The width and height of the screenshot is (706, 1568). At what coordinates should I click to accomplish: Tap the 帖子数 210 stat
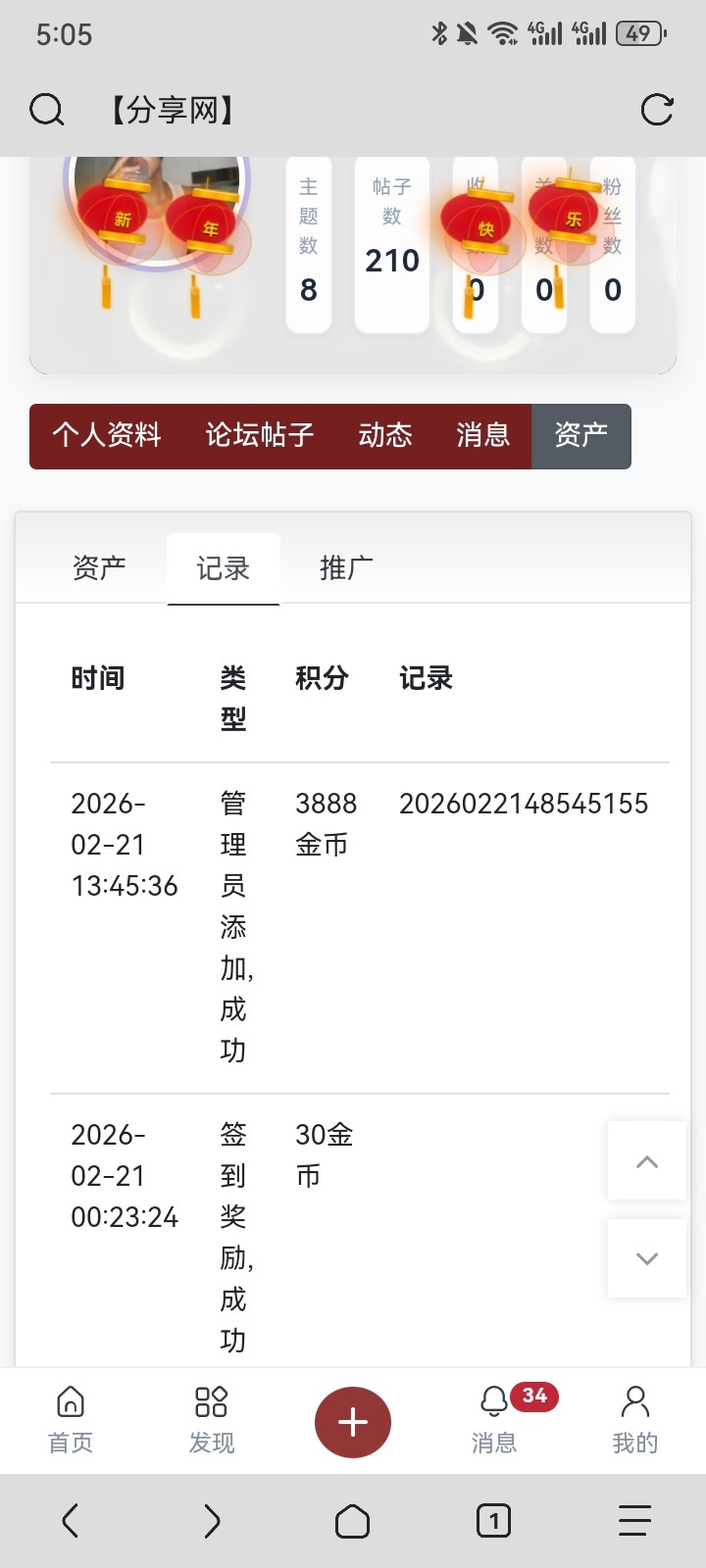click(x=391, y=245)
